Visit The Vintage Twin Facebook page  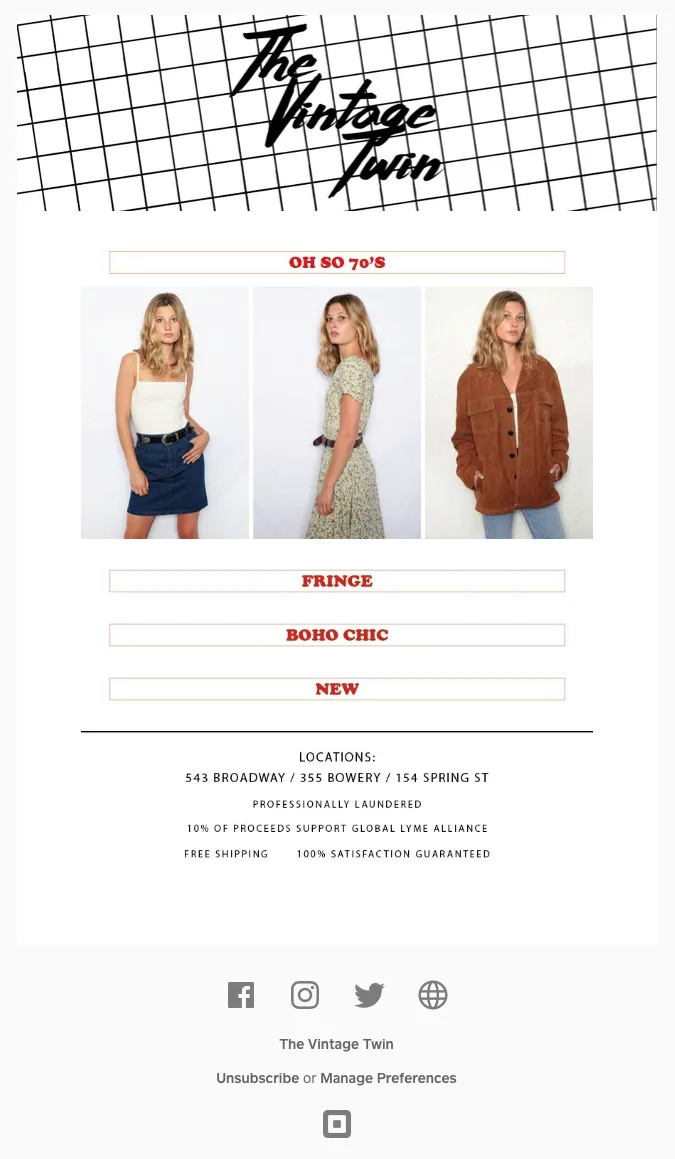(x=241, y=995)
